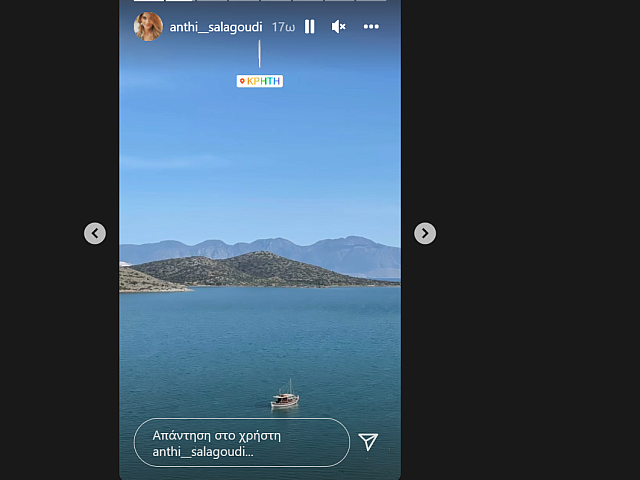Unmute the story sound
This screenshot has height=480, width=640.
pyautogui.click(x=339, y=27)
